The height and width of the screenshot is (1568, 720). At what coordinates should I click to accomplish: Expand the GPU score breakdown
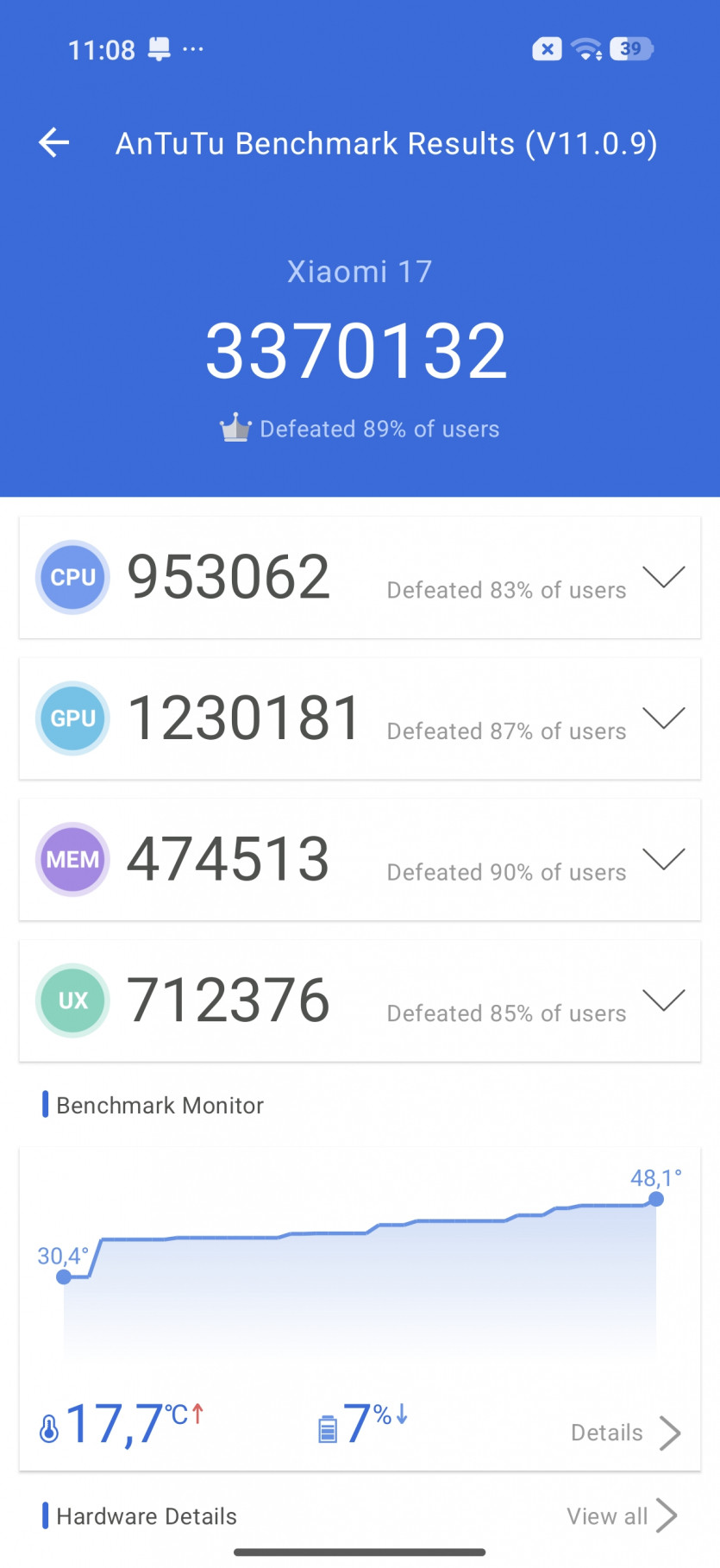[x=663, y=718]
